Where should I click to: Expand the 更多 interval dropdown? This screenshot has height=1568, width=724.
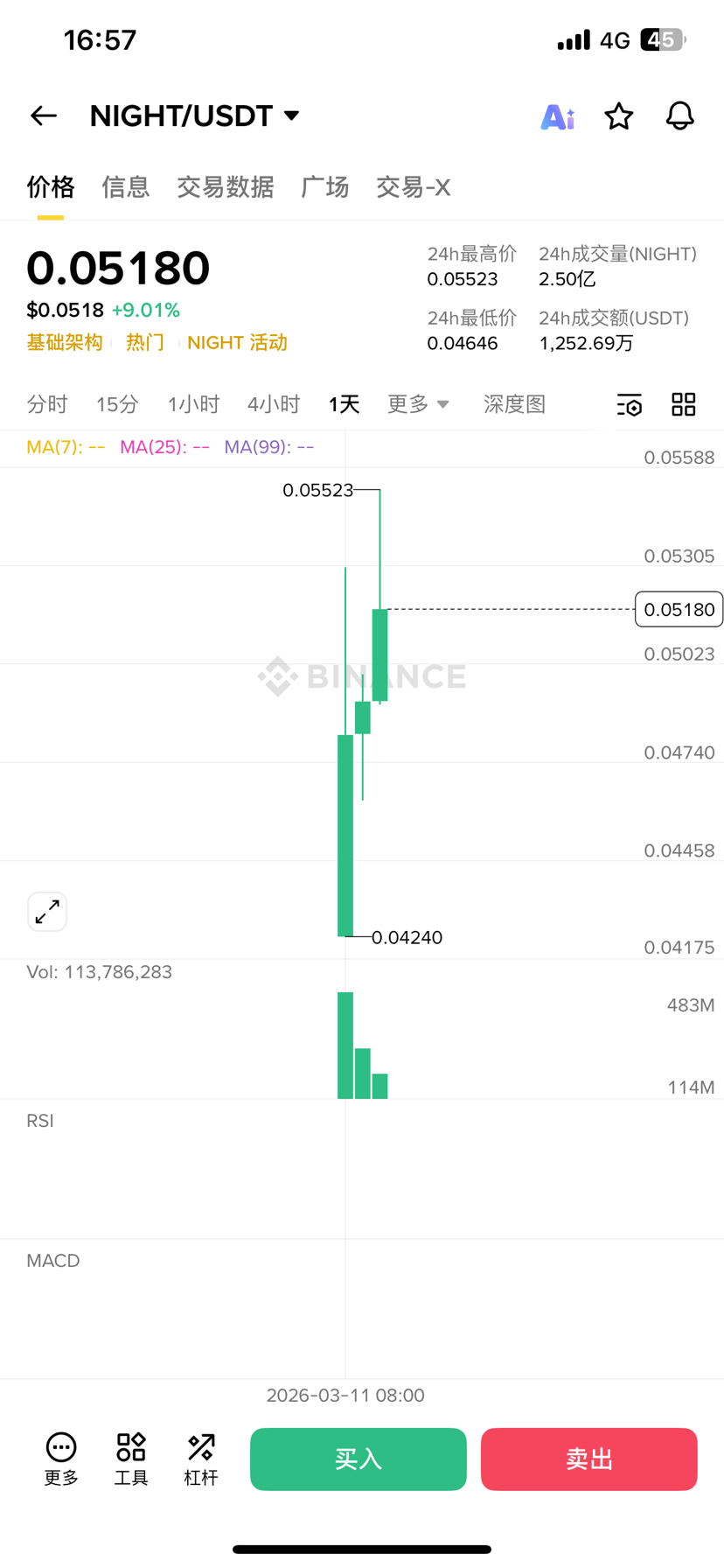pyautogui.click(x=418, y=404)
